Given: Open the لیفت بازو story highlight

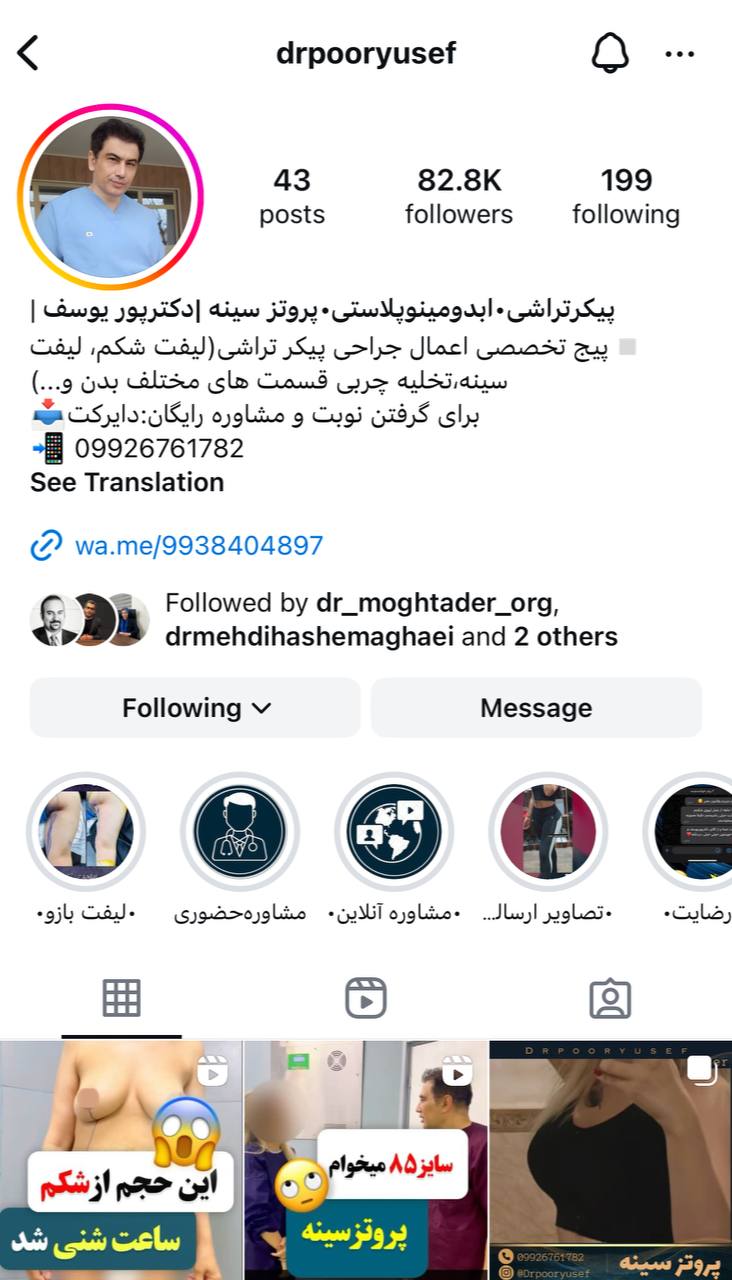Looking at the screenshot, I should [86, 832].
